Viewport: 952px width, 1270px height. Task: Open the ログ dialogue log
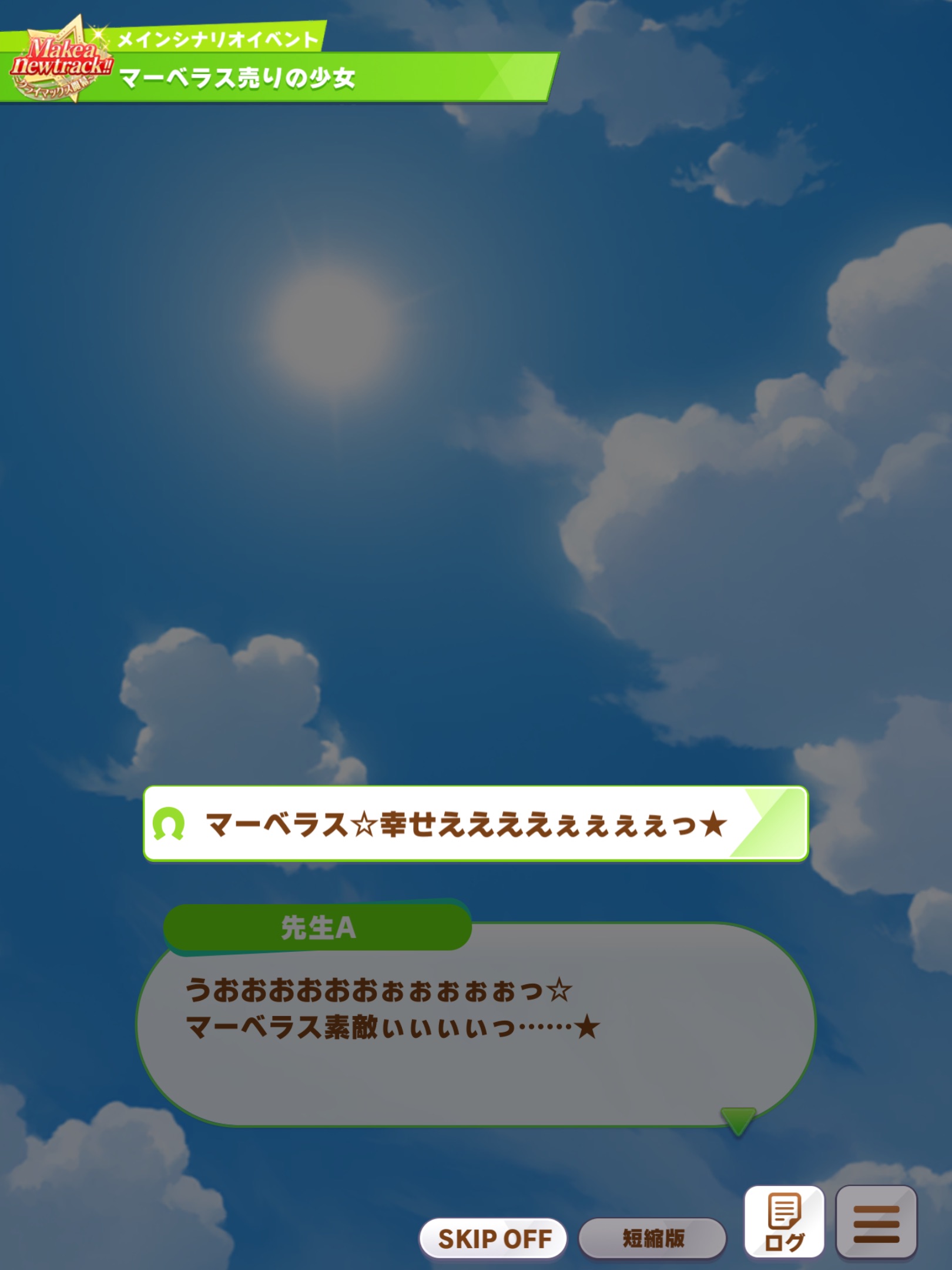pos(784,1222)
